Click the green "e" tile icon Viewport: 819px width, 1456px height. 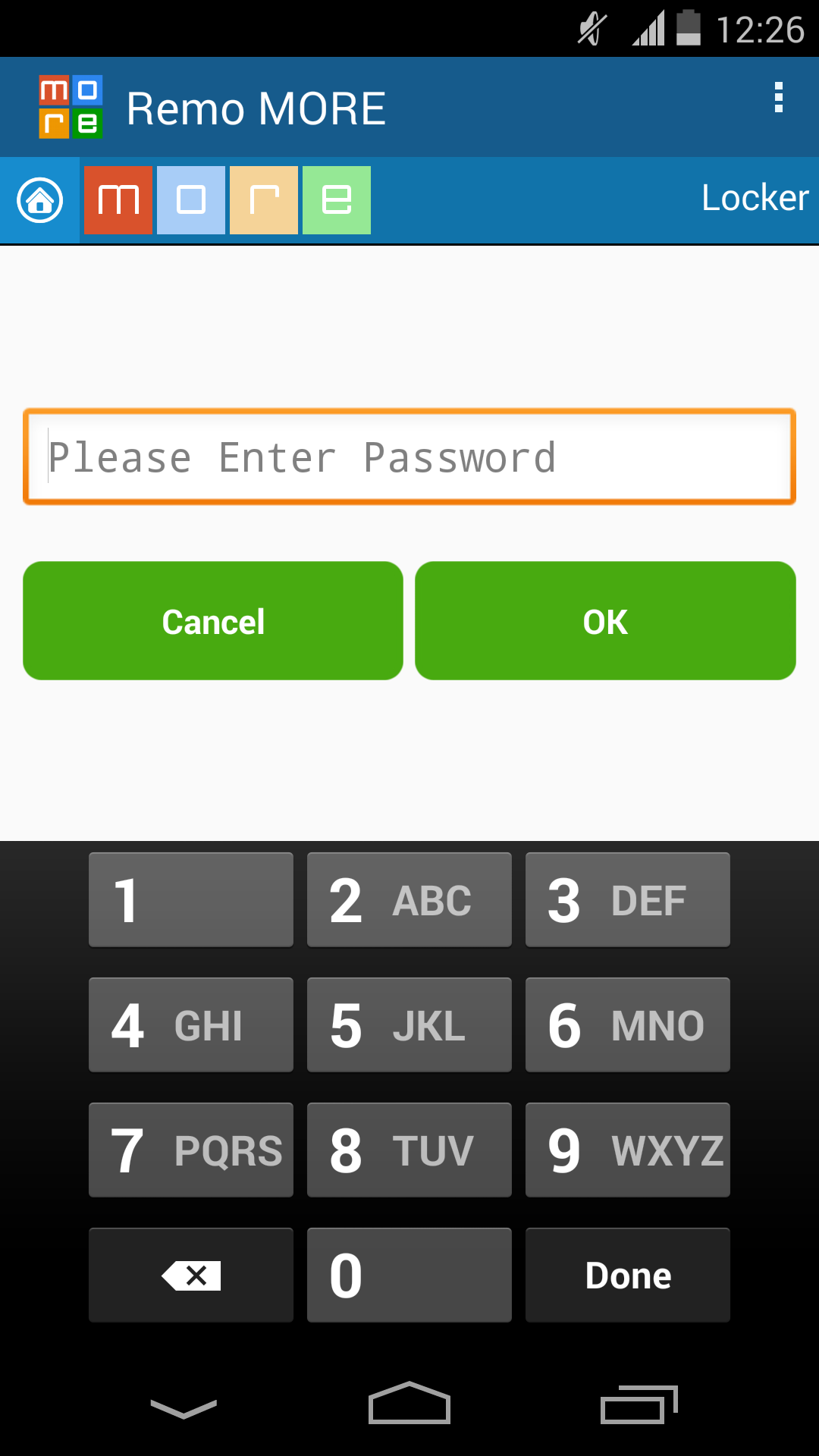click(x=336, y=200)
